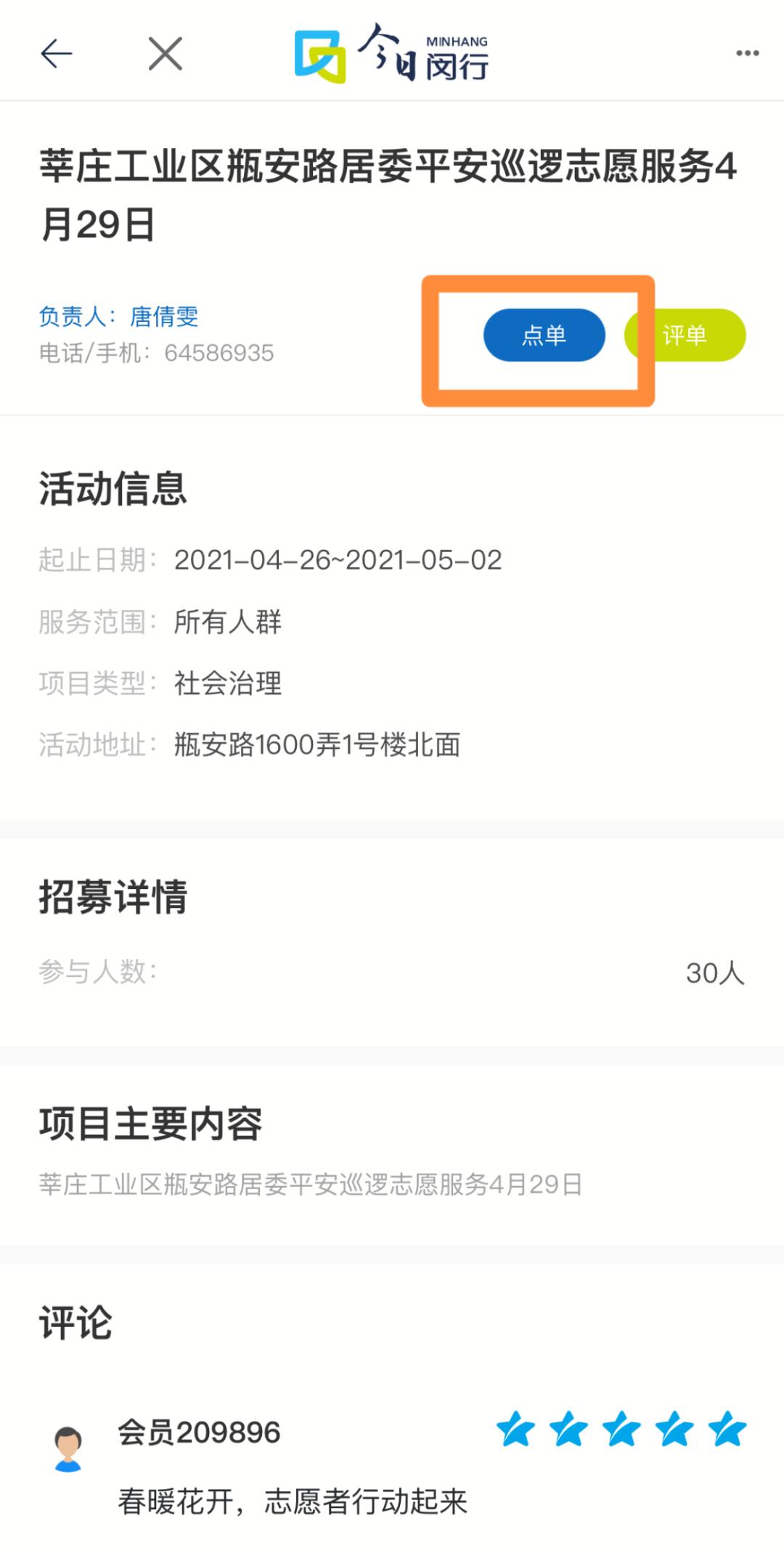The width and height of the screenshot is (784, 1553).
Task: Close the page with the X icon
Action: 166,54
